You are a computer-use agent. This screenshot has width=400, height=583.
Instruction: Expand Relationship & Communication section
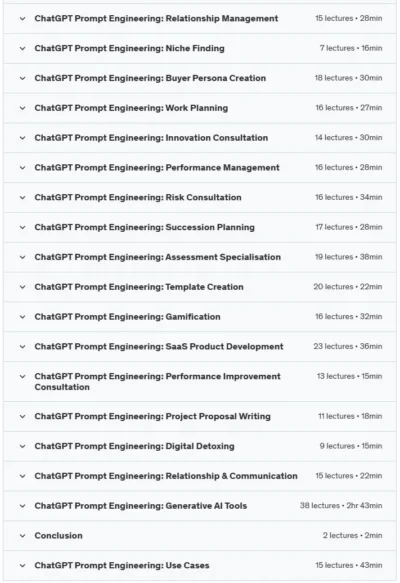(200, 476)
